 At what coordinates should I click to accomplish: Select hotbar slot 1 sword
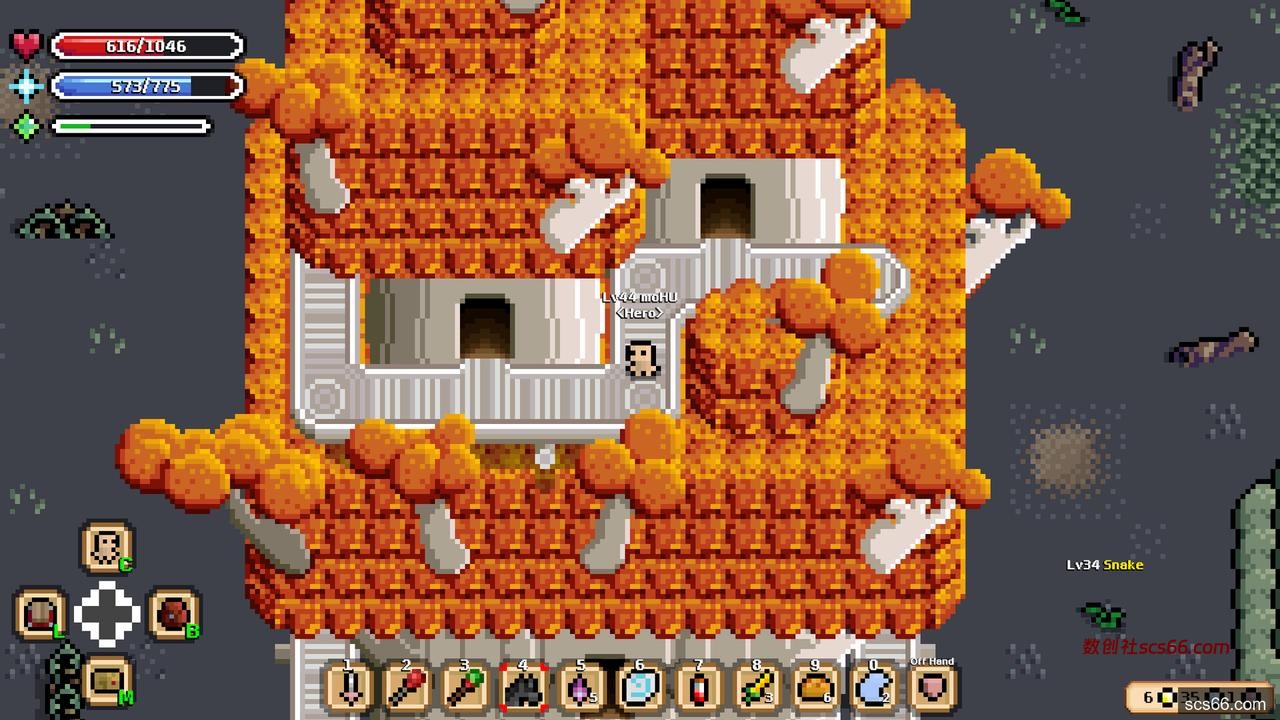tap(349, 688)
